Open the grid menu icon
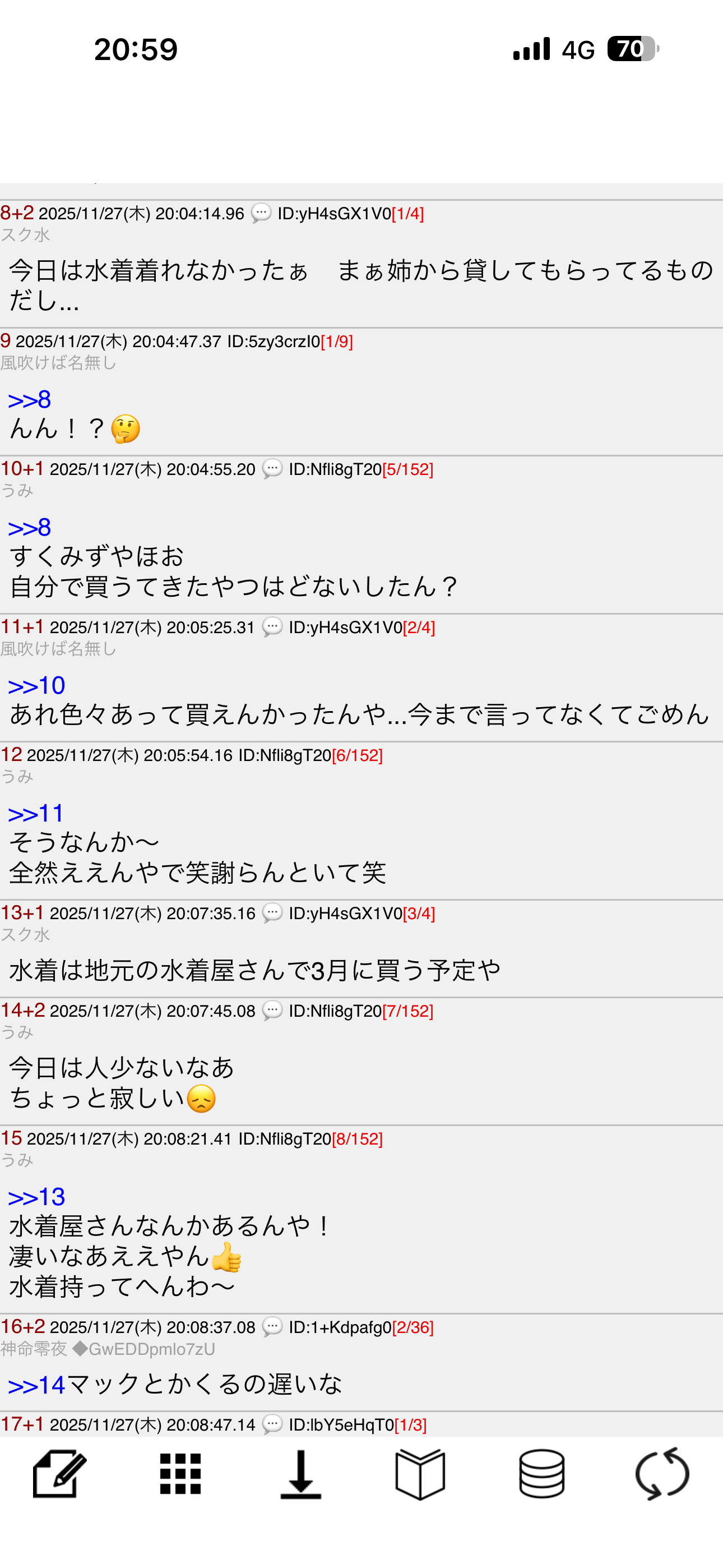The width and height of the screenshot is (723, 1568). click(180, 1473)
